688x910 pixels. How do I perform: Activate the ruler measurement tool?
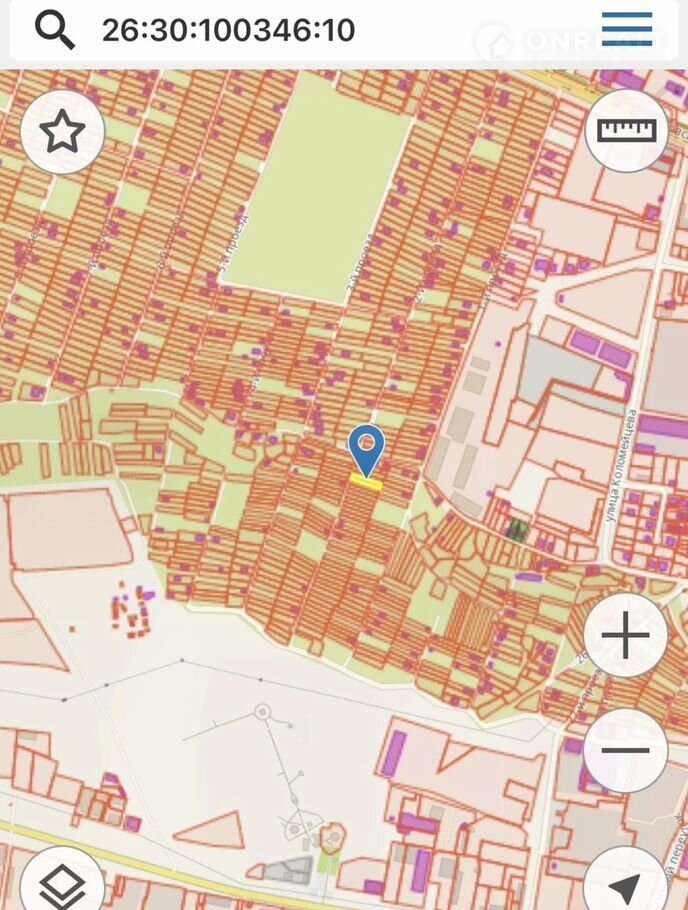(x=626, y=131)
